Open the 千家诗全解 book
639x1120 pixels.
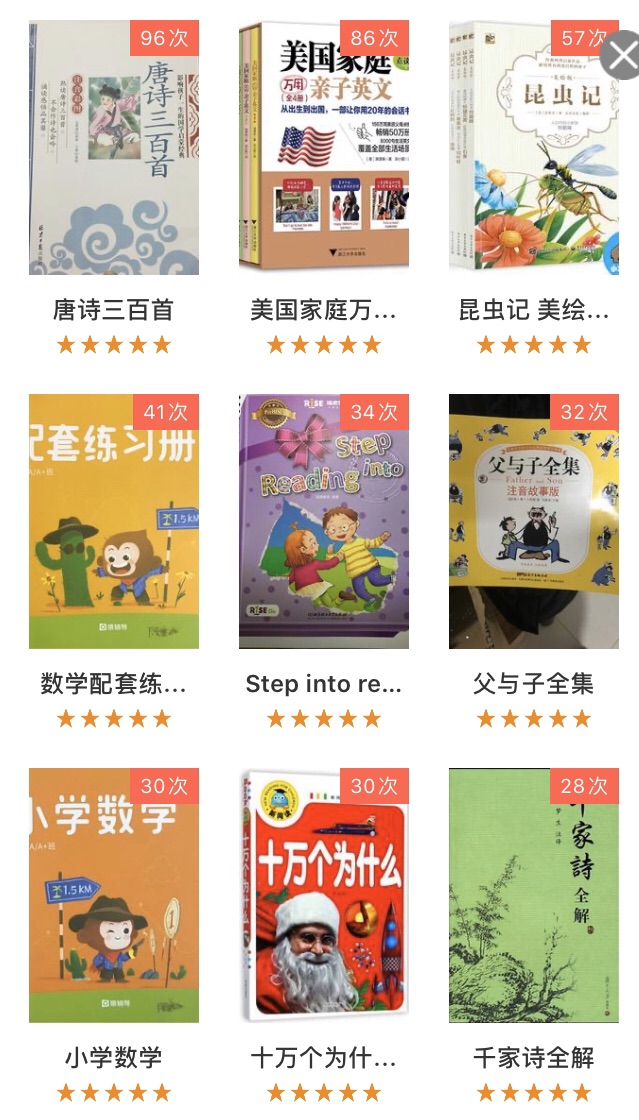[x=533, y=895]
